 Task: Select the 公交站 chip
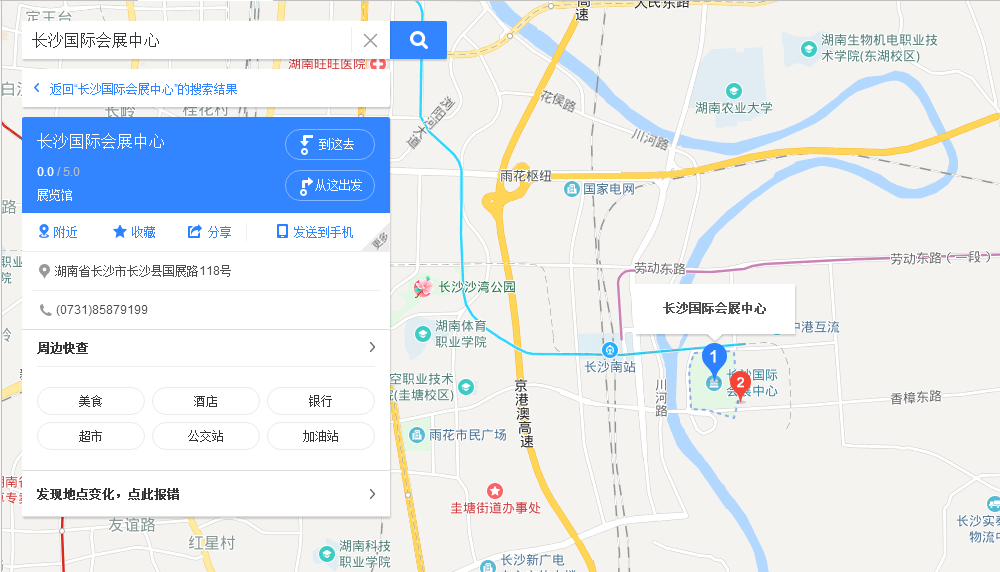[x=205, y=436]
